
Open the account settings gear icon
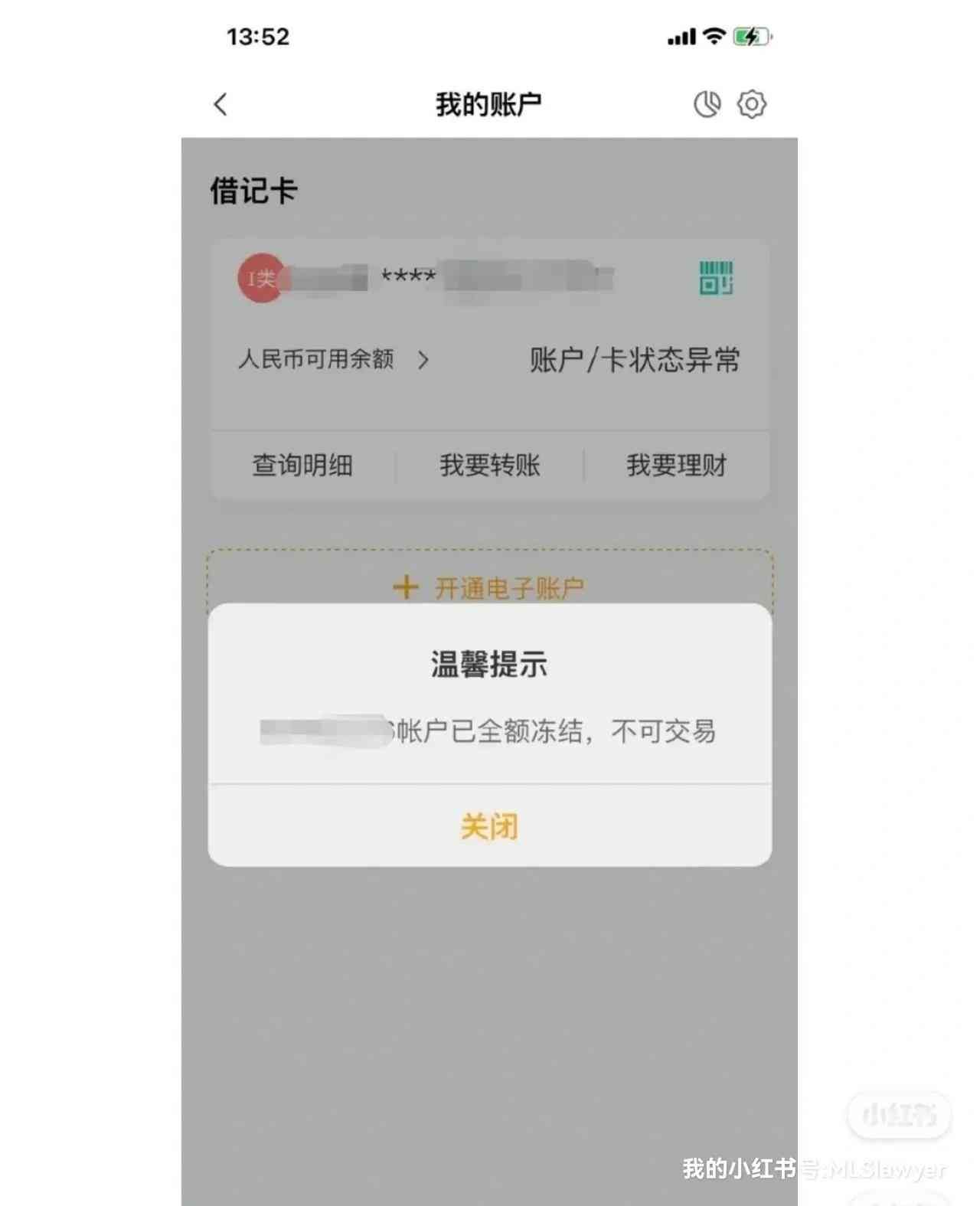[751, 104]
